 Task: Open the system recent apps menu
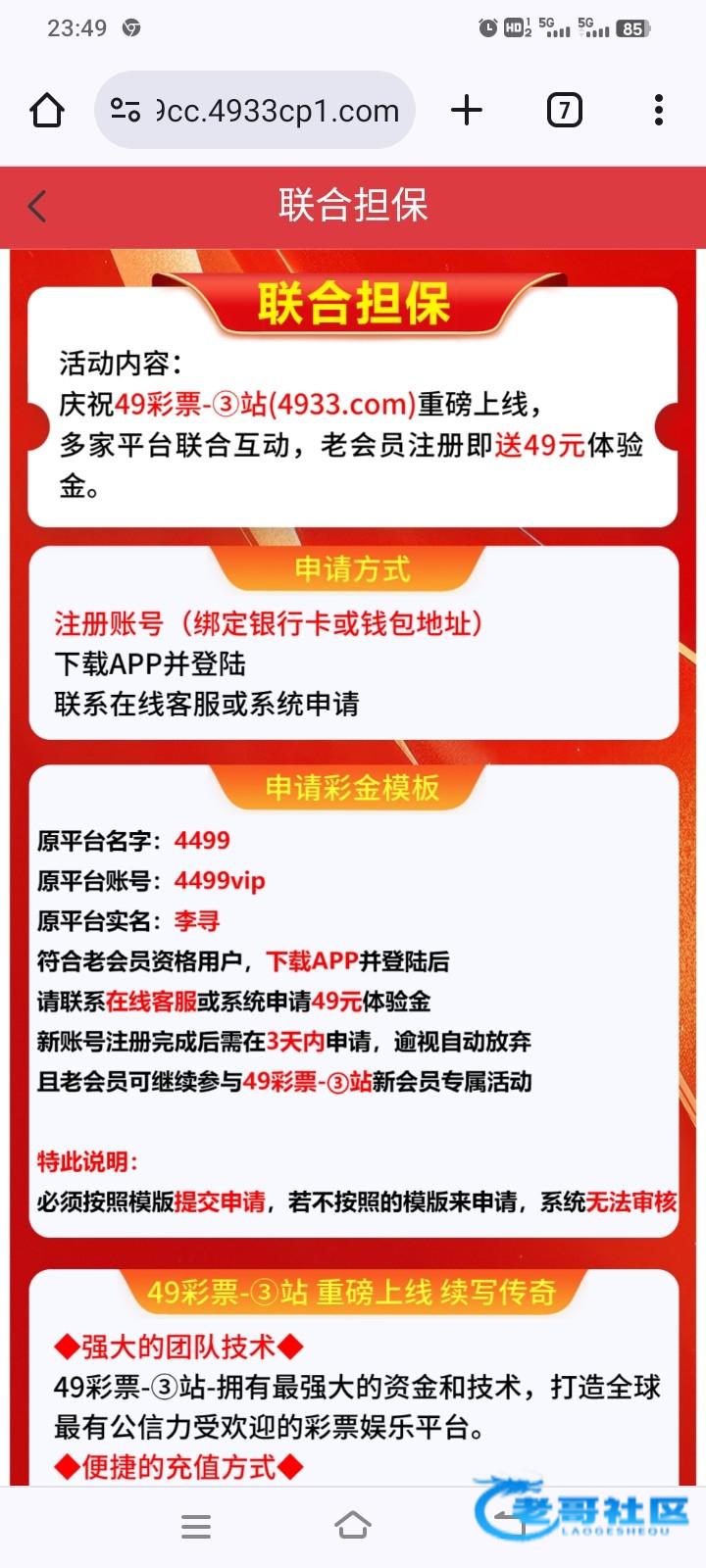pos(196,1526)
